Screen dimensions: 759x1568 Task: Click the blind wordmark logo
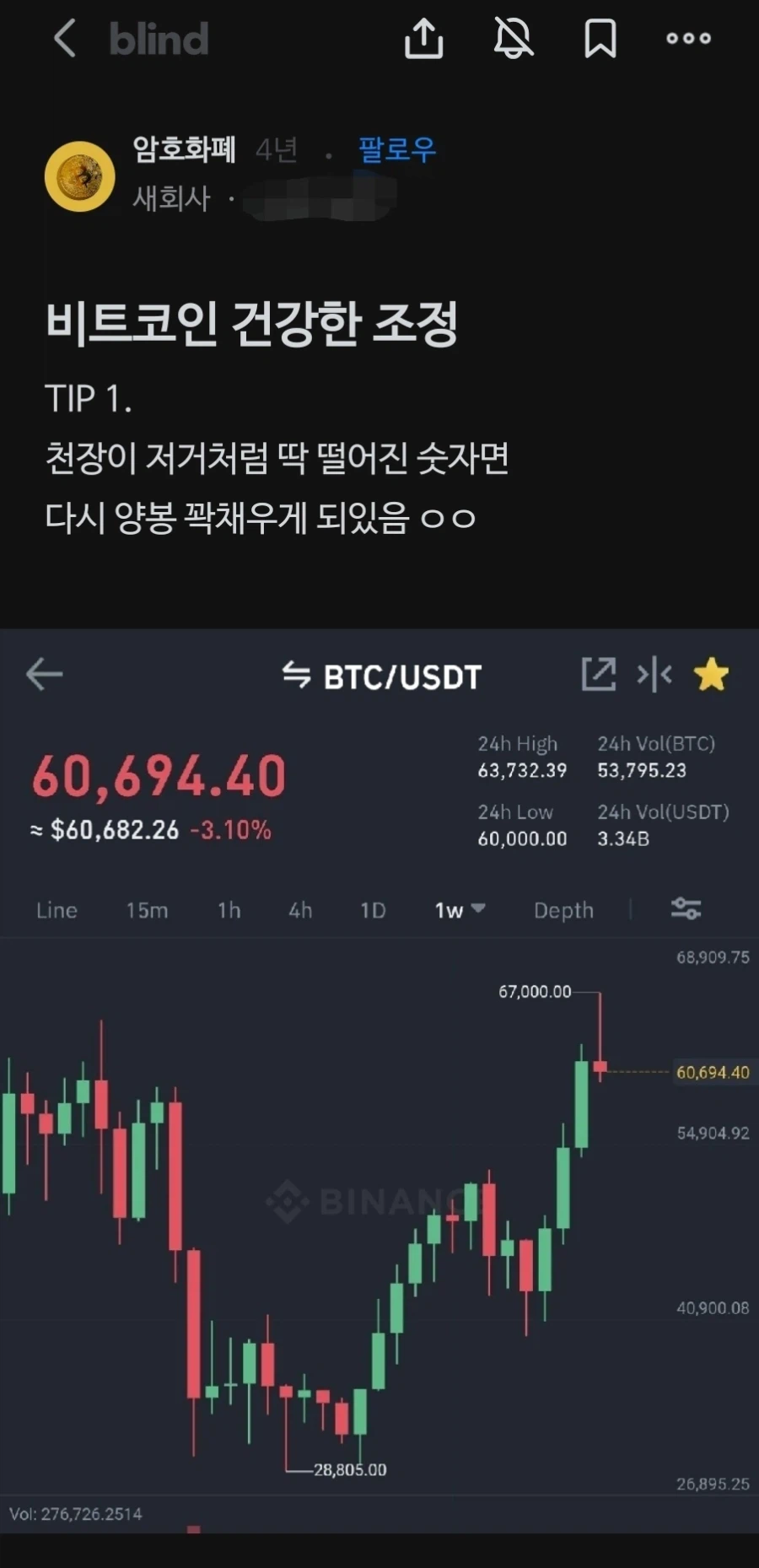[x=158, y=39]
